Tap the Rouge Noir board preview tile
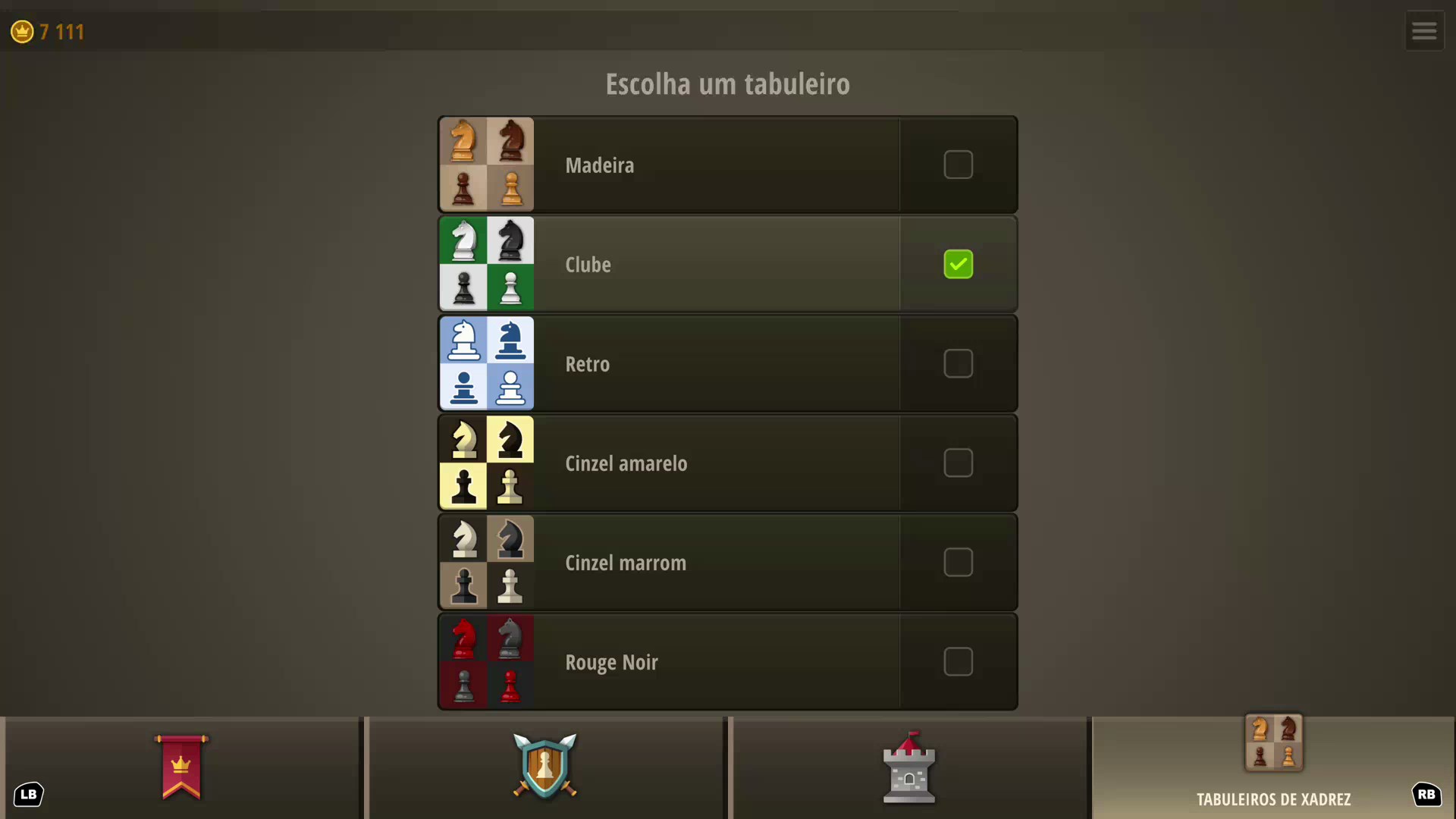This screenshot has height=819, width=1456. (486, 661)
